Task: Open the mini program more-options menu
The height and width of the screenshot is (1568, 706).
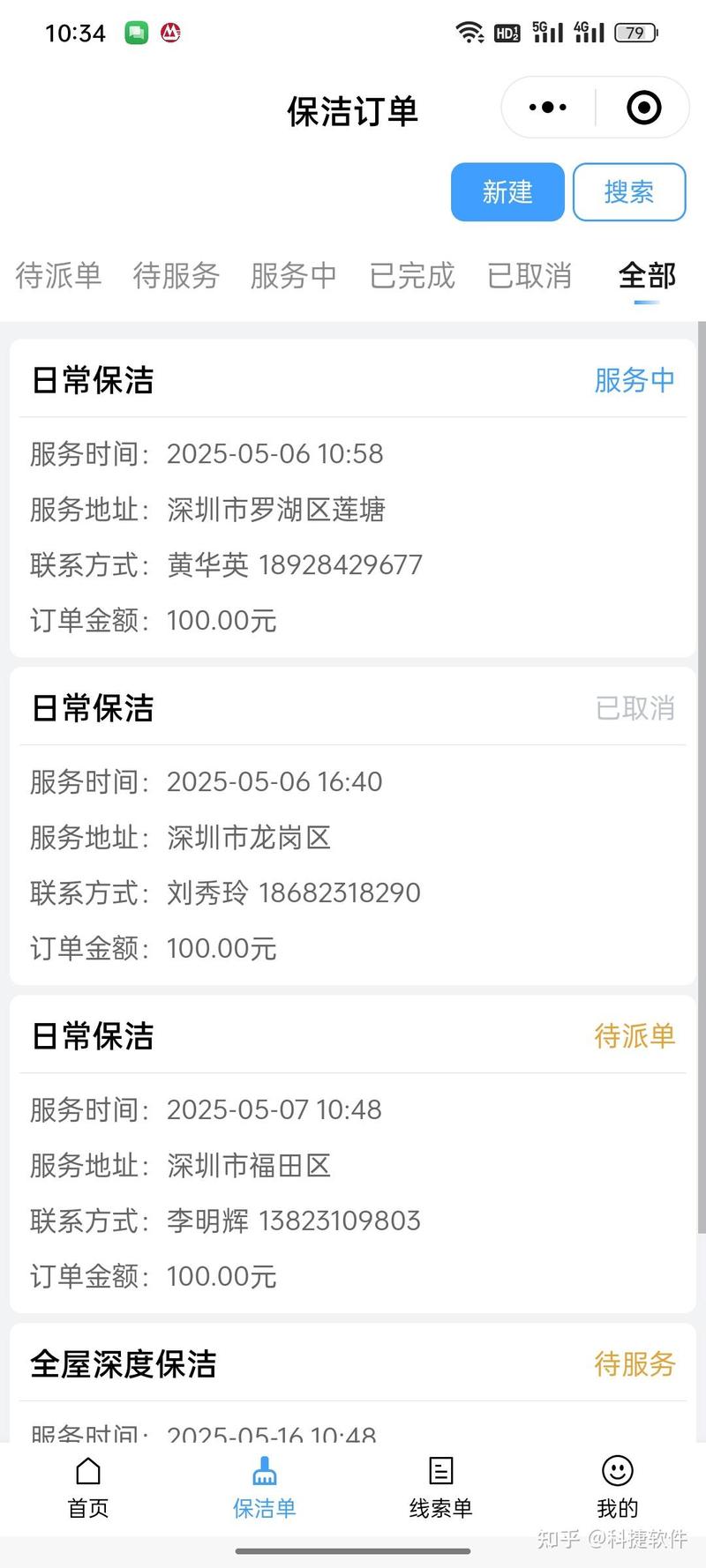Action: tap(548, 108)
